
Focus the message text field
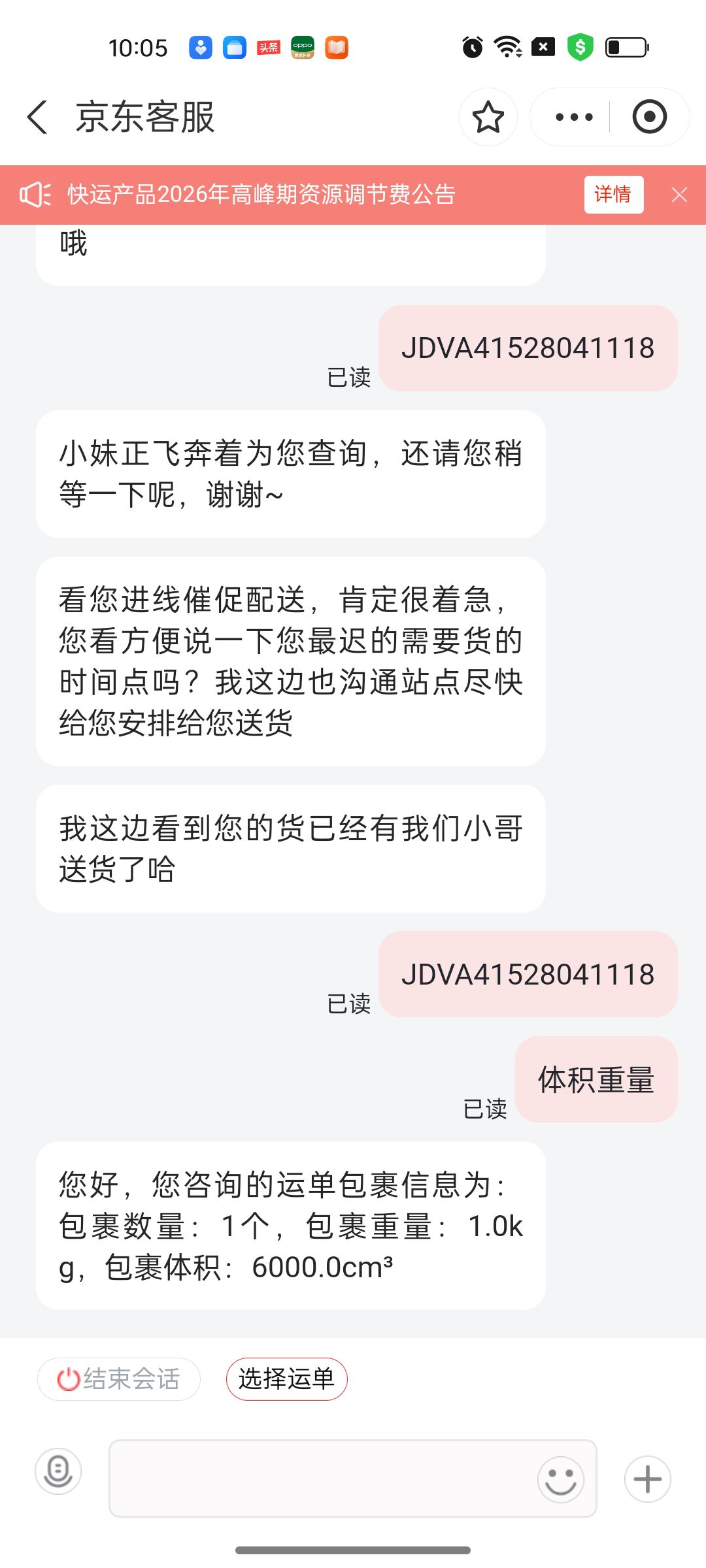tap(320, 1478)
